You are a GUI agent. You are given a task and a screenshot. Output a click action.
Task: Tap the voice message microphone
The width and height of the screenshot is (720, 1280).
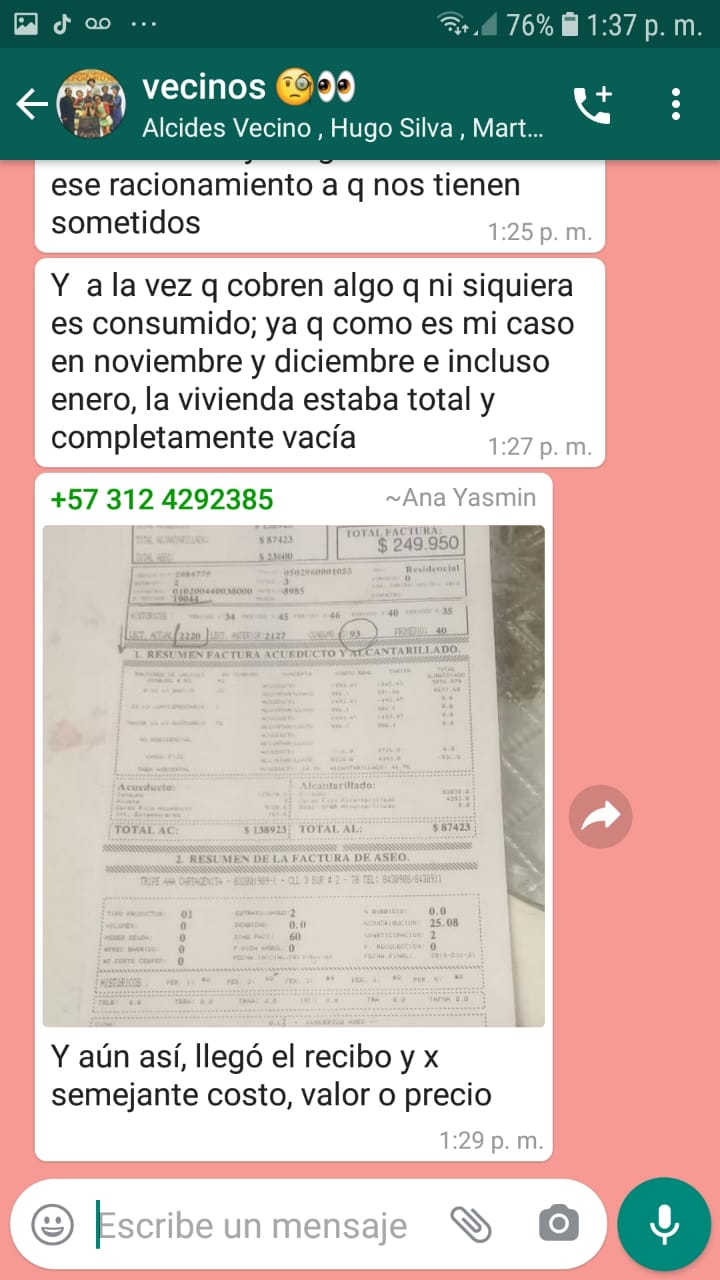click(x=664, y=1224)
